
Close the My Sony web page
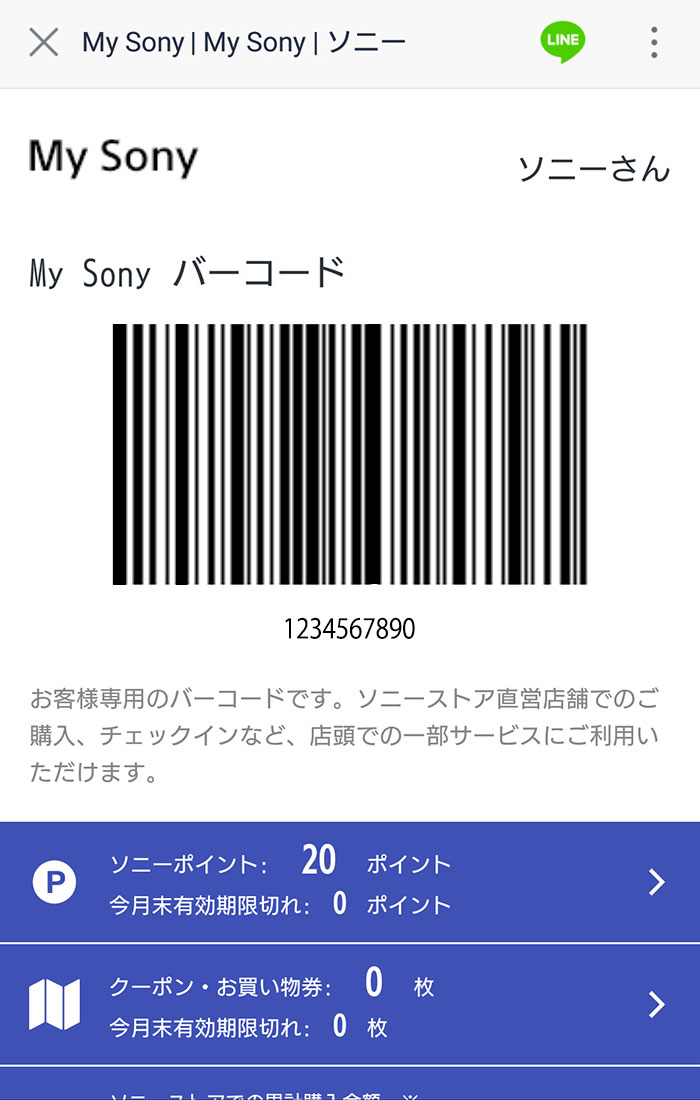coord(44,42)
